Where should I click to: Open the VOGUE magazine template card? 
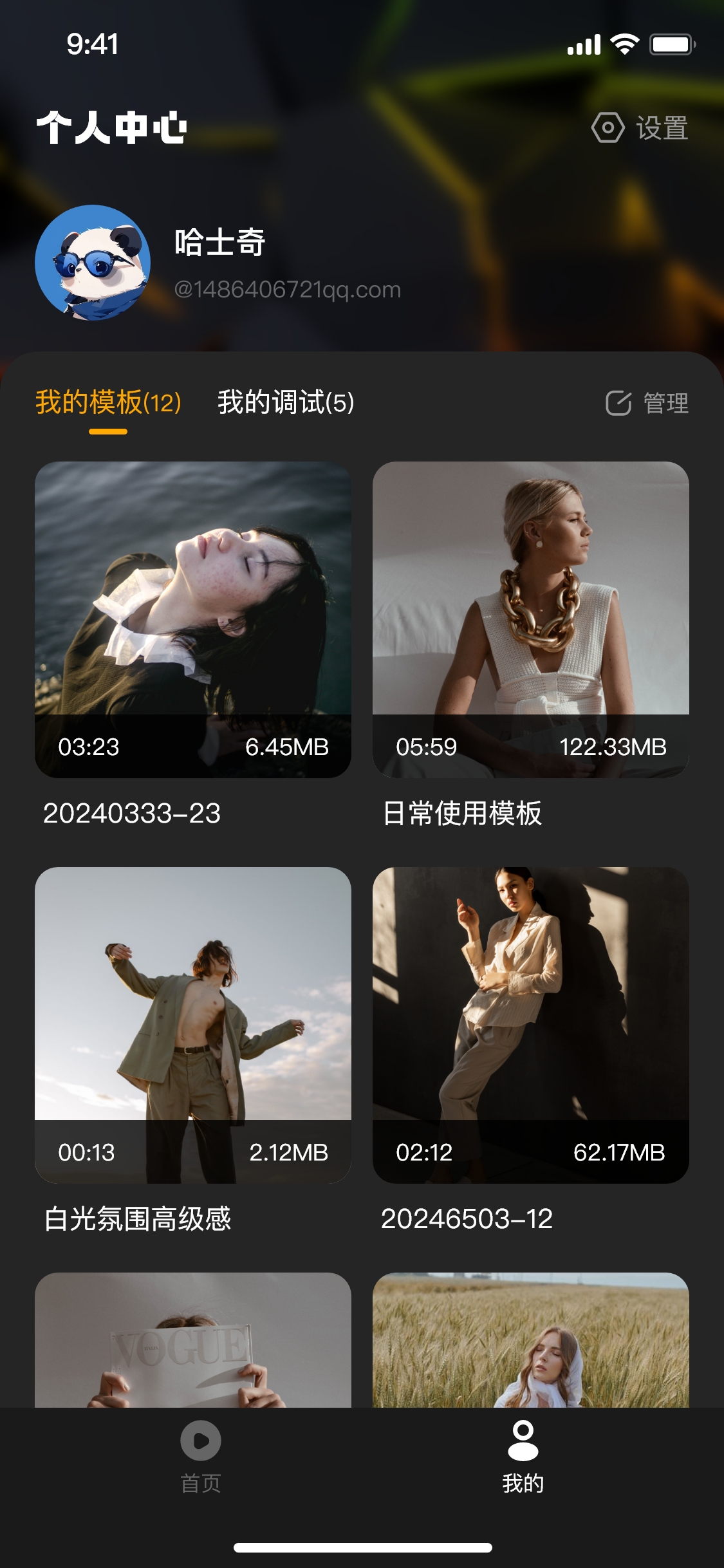click(x=193, y=1340)
